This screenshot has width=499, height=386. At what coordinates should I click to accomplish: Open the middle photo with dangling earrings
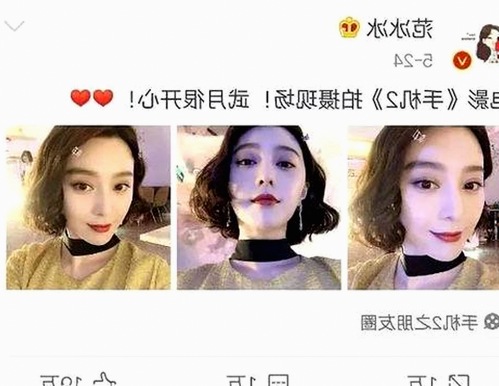(259, 207)
